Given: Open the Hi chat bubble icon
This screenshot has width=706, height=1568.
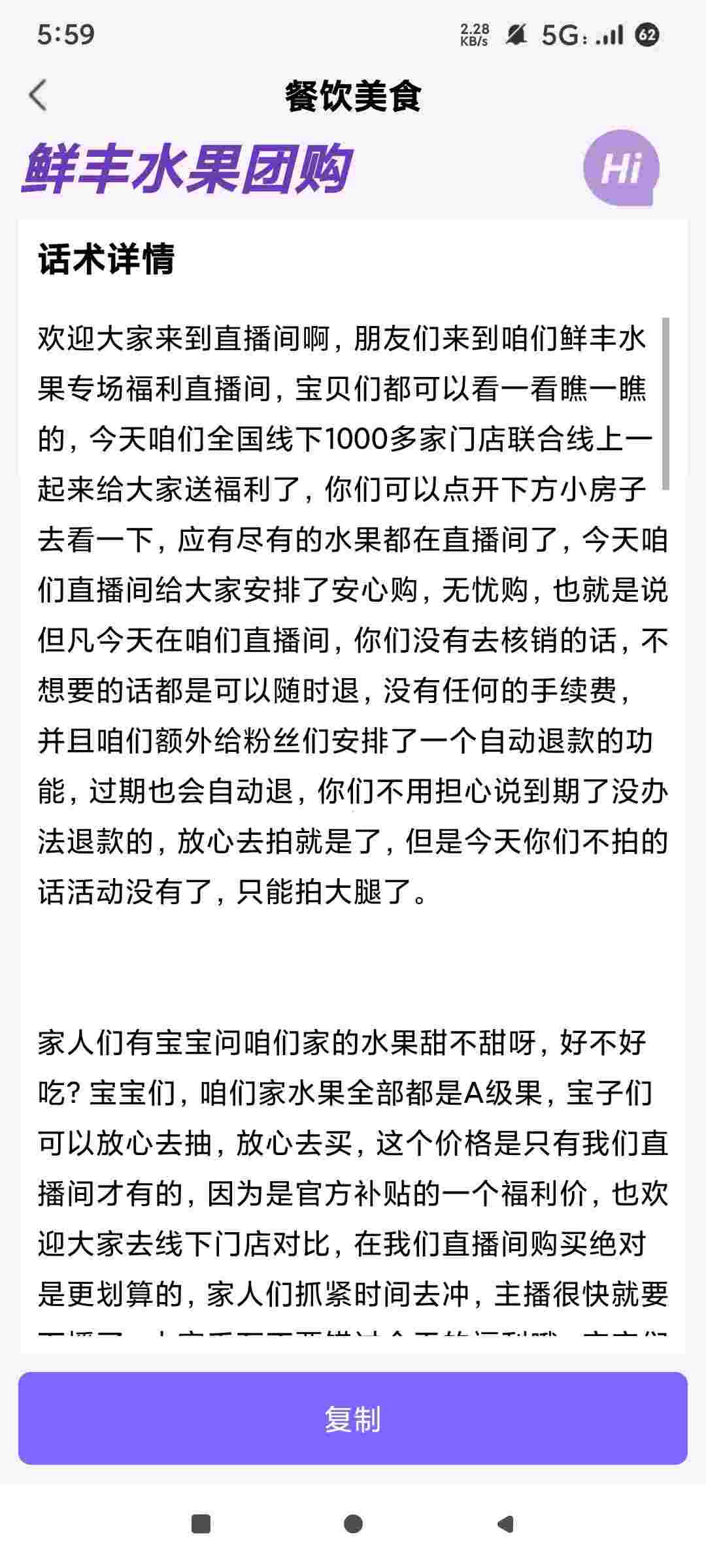Looking at the screenshot, I should click(x=621, y=169).
